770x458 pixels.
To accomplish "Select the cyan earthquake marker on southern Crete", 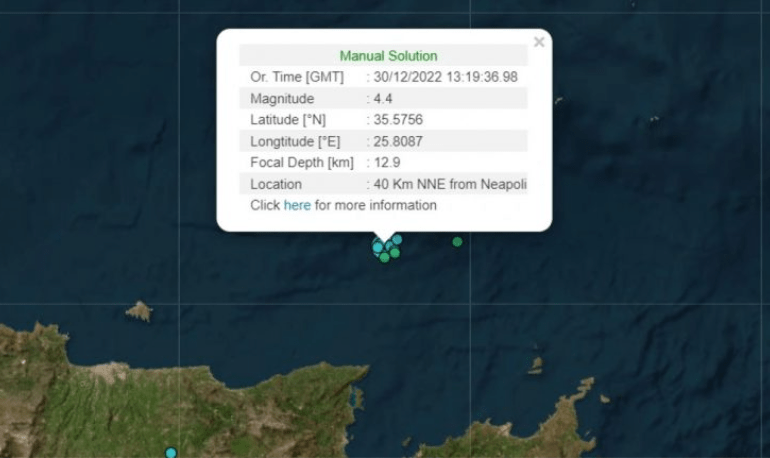I will pyautogui.click(x=171, y=453).
